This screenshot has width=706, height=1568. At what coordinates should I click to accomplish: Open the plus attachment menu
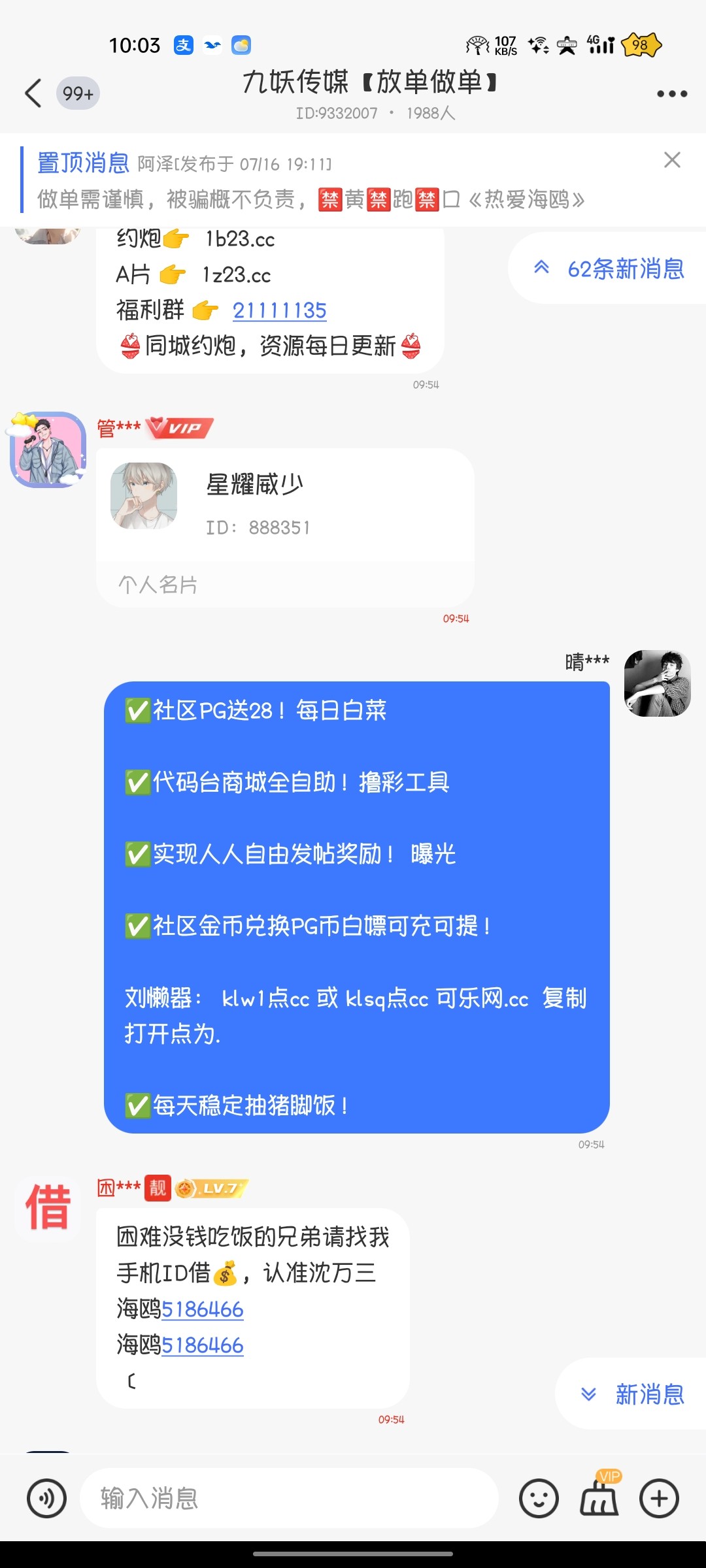tap(659, 1497)
